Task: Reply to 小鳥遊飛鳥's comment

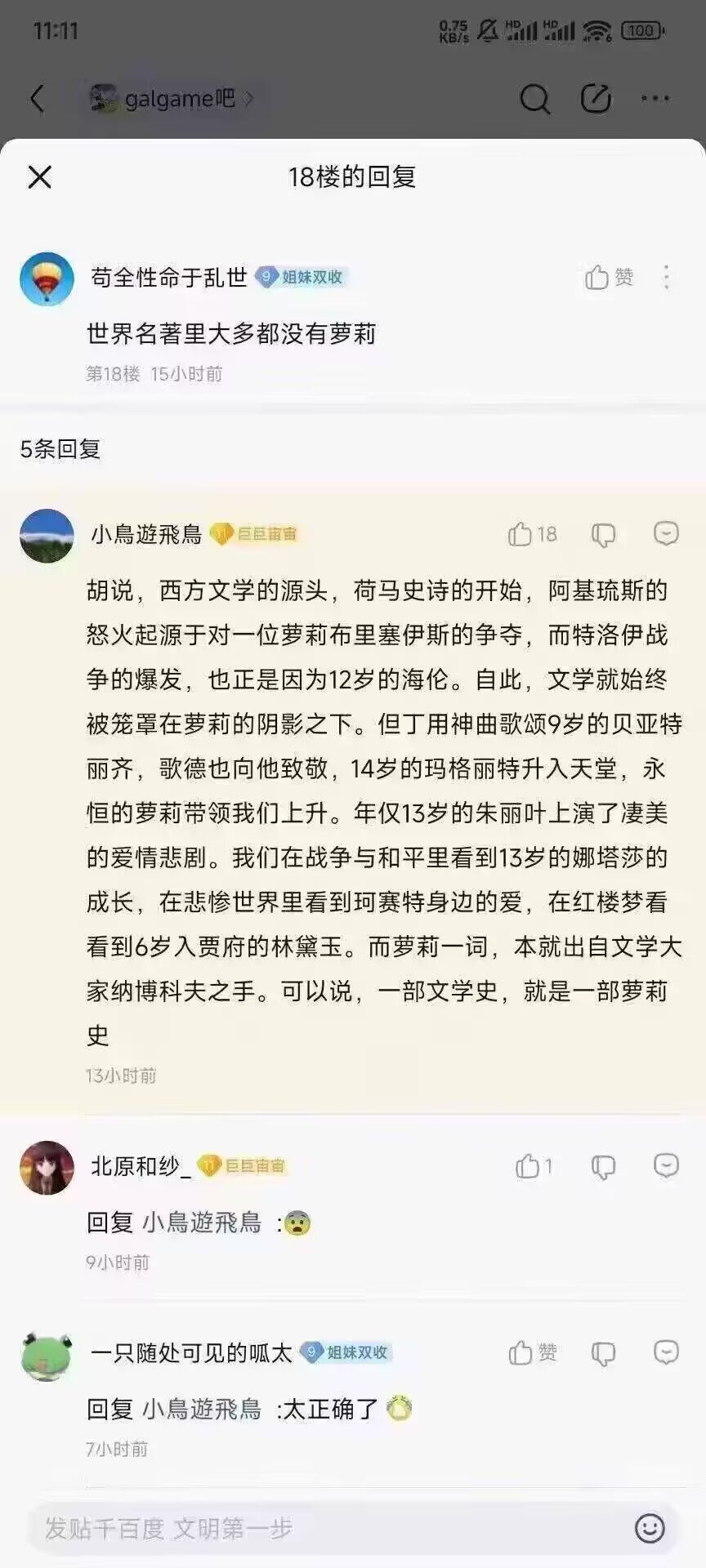Action: 666,534
